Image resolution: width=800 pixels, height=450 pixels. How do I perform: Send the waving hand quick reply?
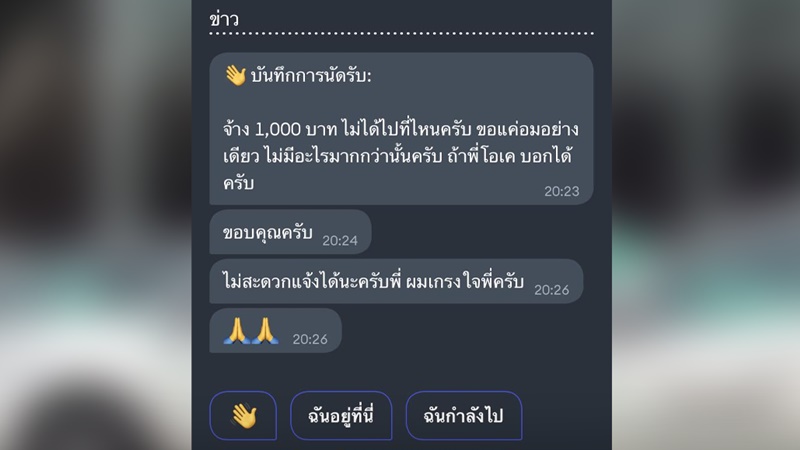[243, 416]
